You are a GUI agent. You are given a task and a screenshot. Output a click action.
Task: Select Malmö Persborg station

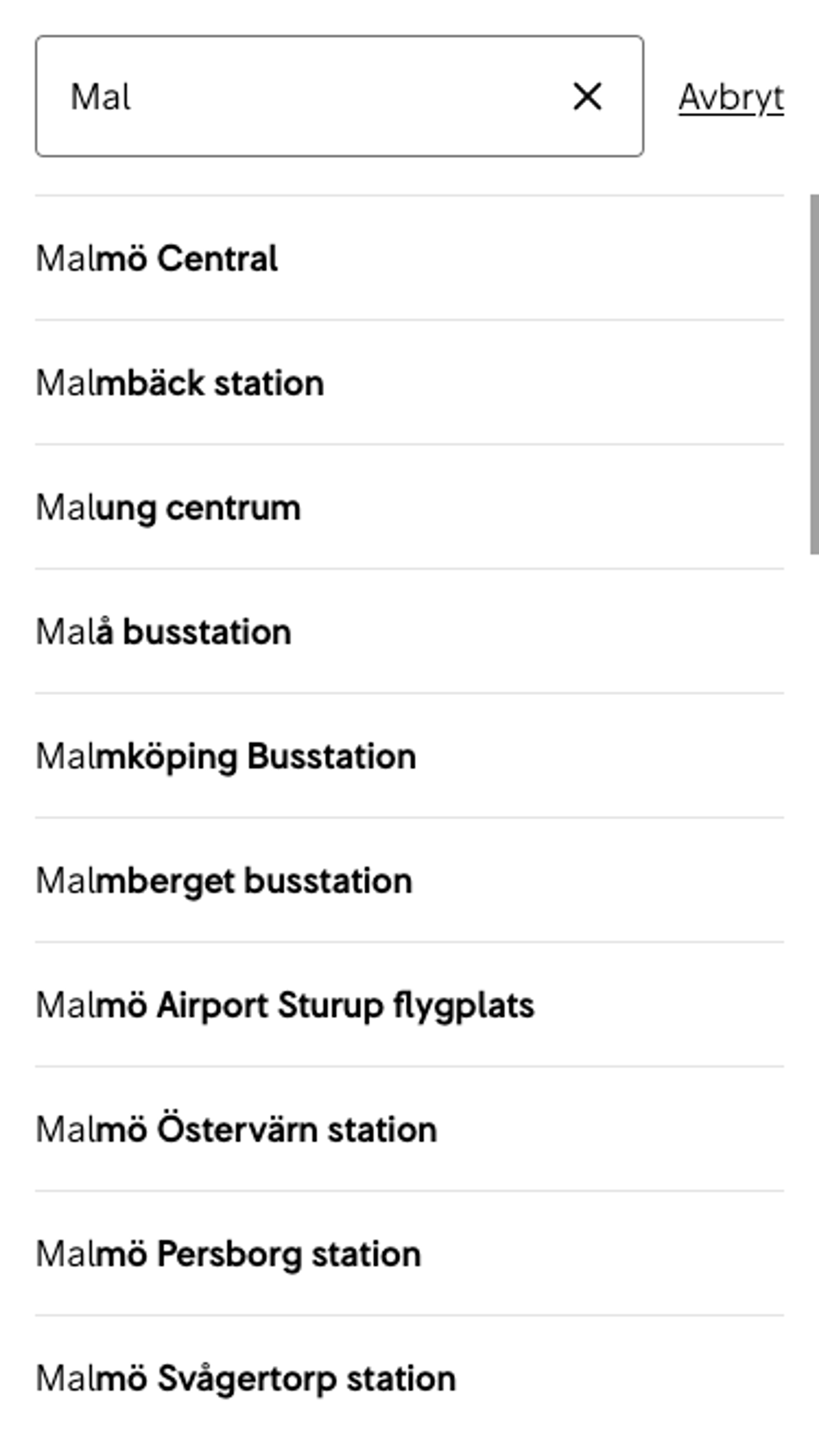(228, 1254)
